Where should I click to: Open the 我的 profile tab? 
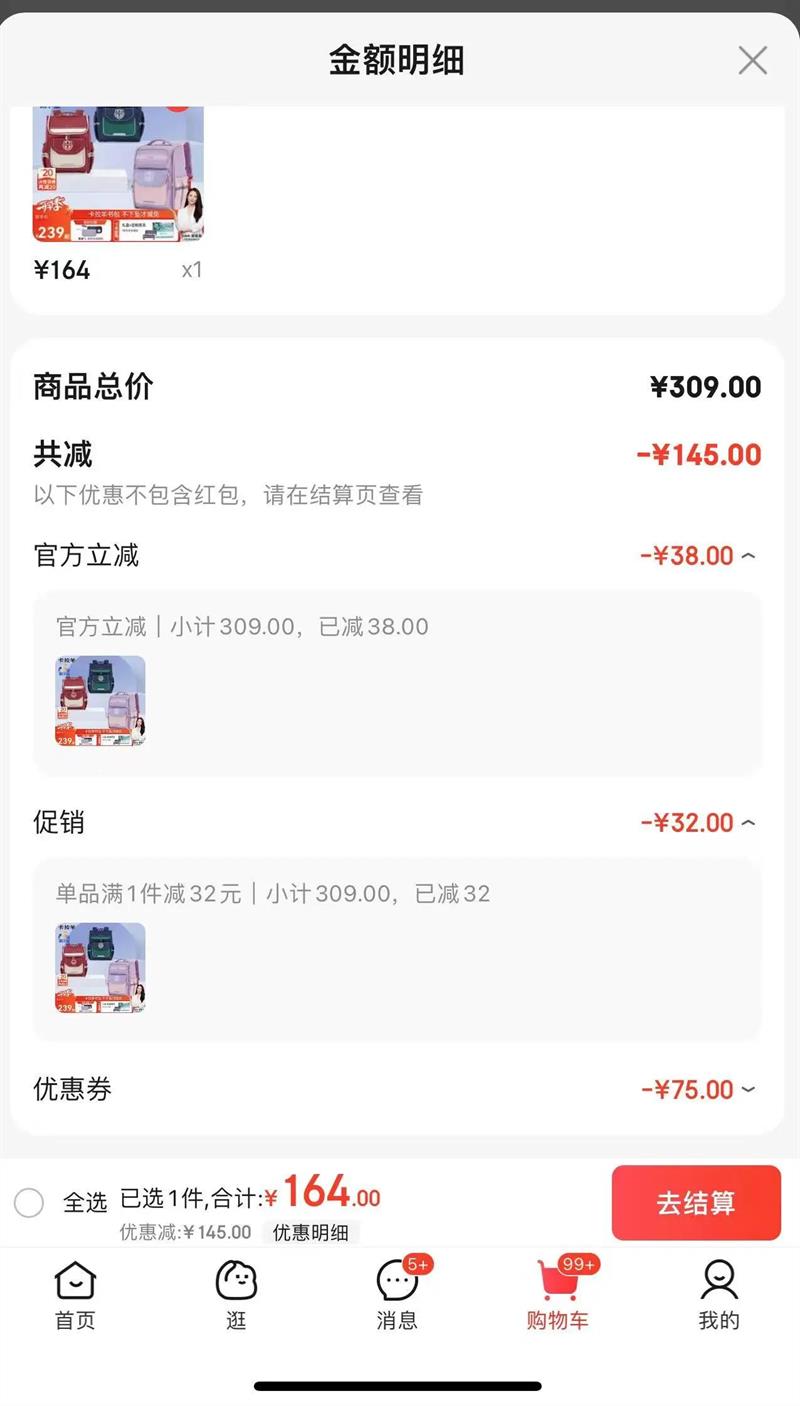[x=718, y=1295]
